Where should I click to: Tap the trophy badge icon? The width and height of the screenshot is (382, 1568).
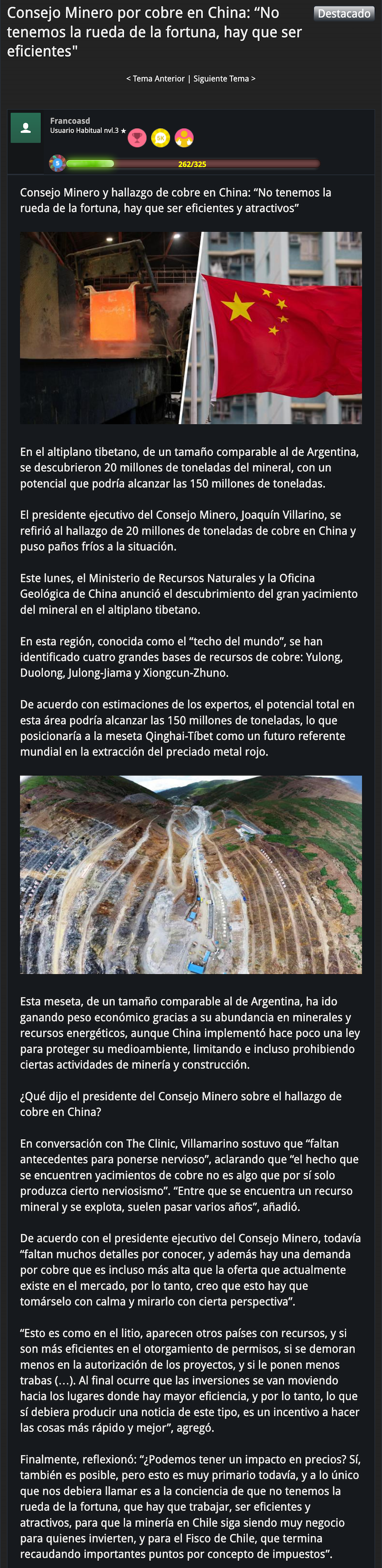137,138
